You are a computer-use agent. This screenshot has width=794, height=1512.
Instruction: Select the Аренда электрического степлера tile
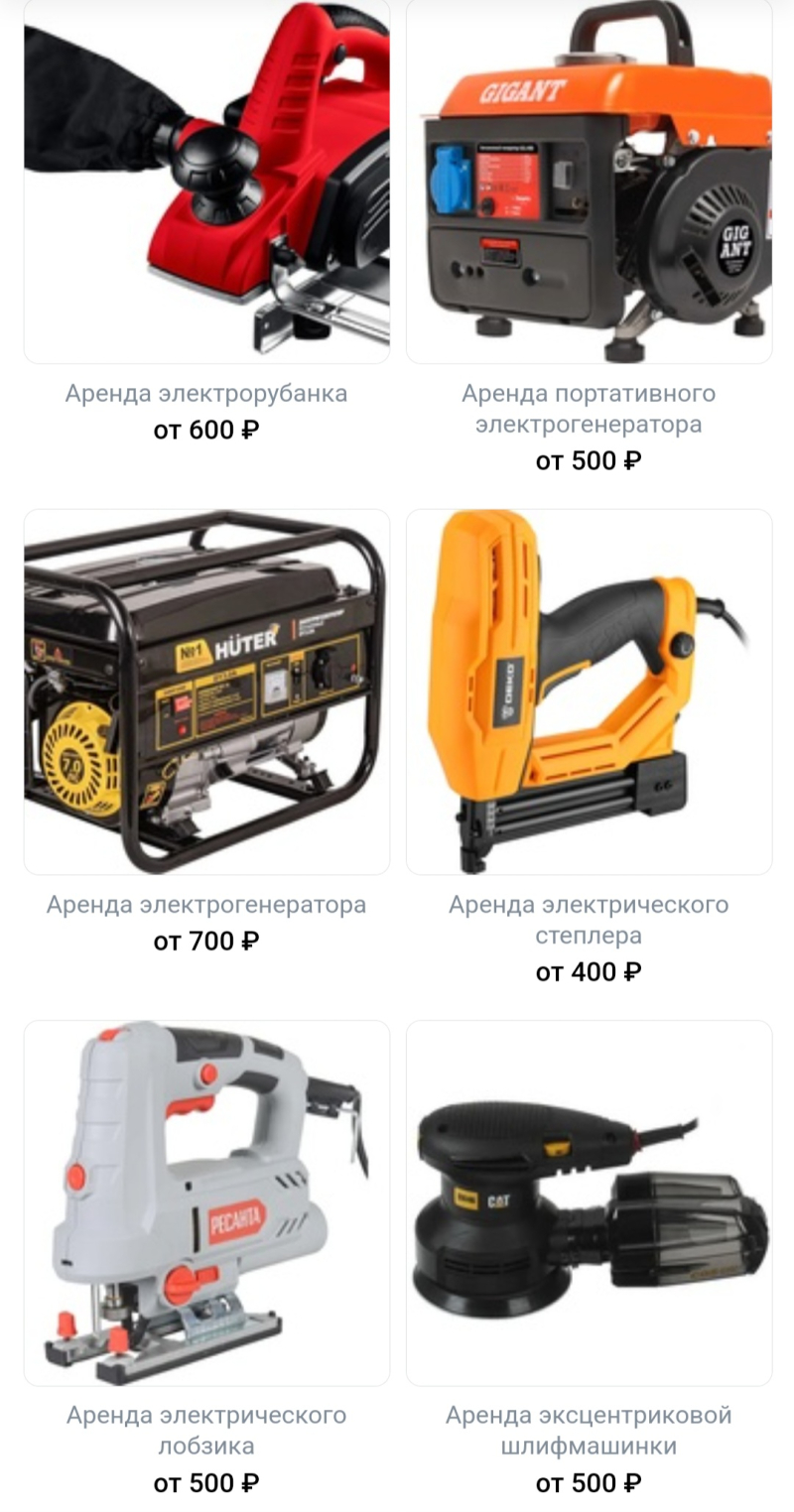click(x=589, y=692)
